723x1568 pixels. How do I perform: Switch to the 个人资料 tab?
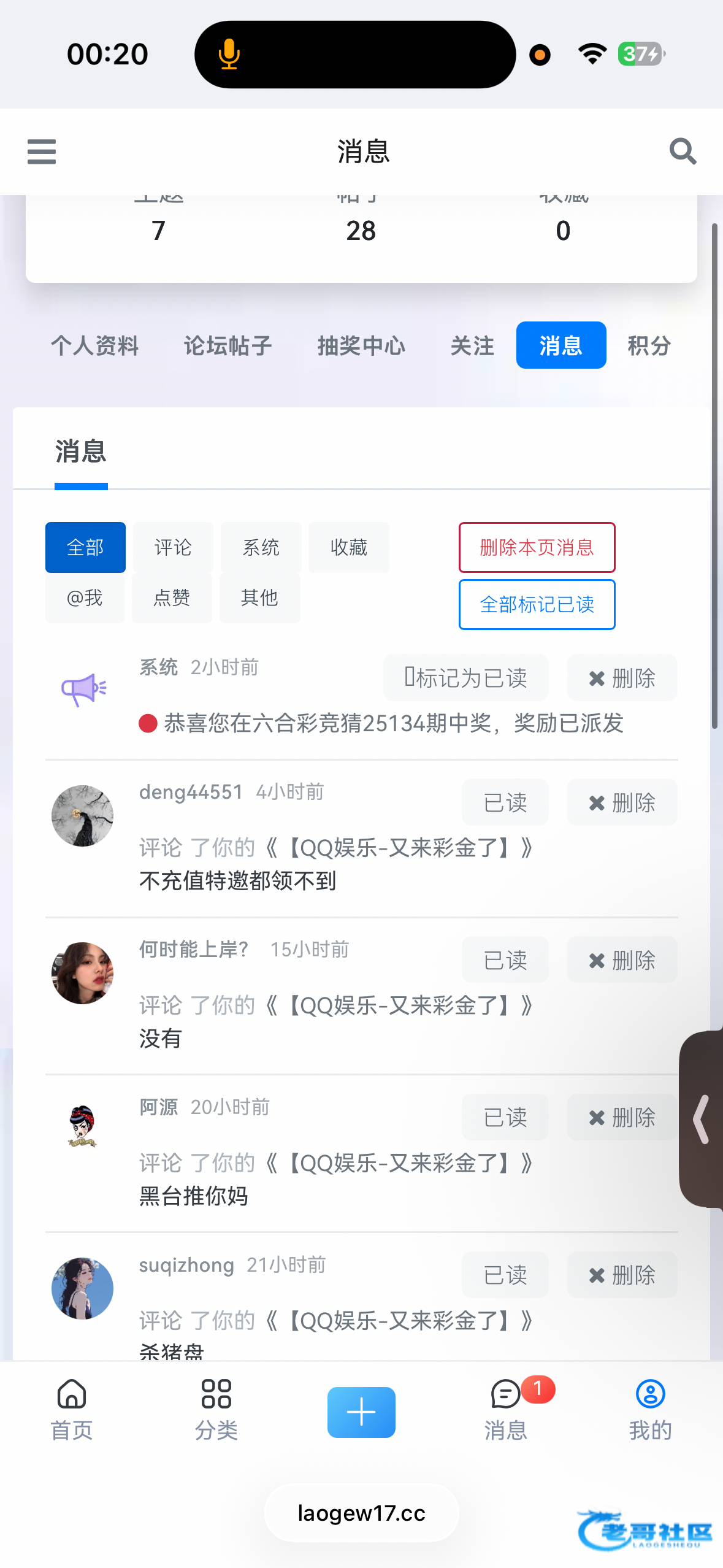[x=94, y=345]
